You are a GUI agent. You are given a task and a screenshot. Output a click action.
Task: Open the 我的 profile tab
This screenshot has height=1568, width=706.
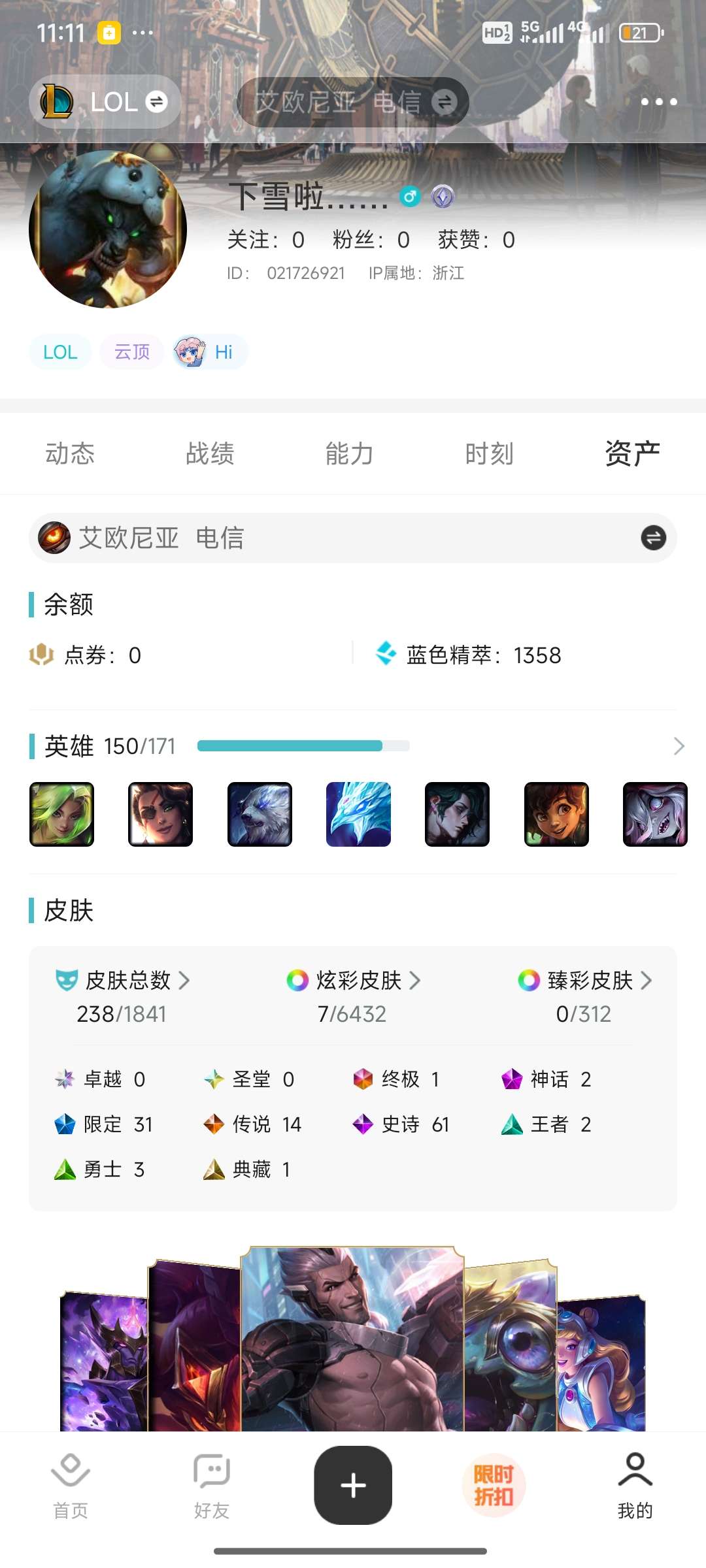coord(635,1486)
